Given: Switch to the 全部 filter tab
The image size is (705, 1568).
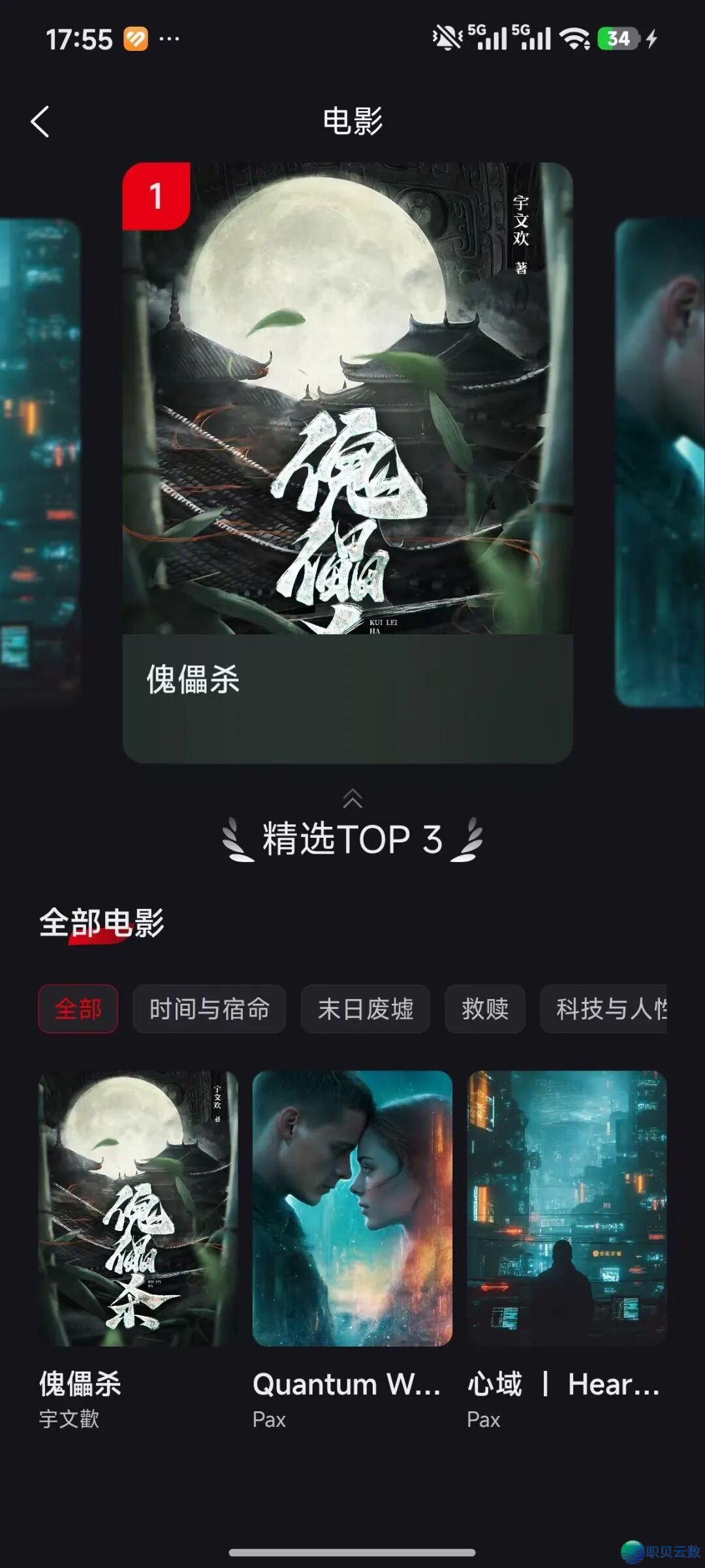Looking at the screenshot, I should coord(77,1009).
